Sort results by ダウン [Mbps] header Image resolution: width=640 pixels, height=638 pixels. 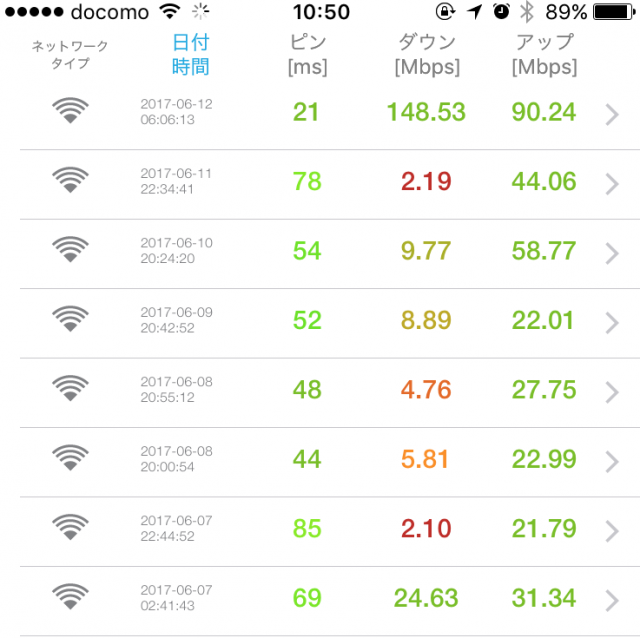pos(427,55)
